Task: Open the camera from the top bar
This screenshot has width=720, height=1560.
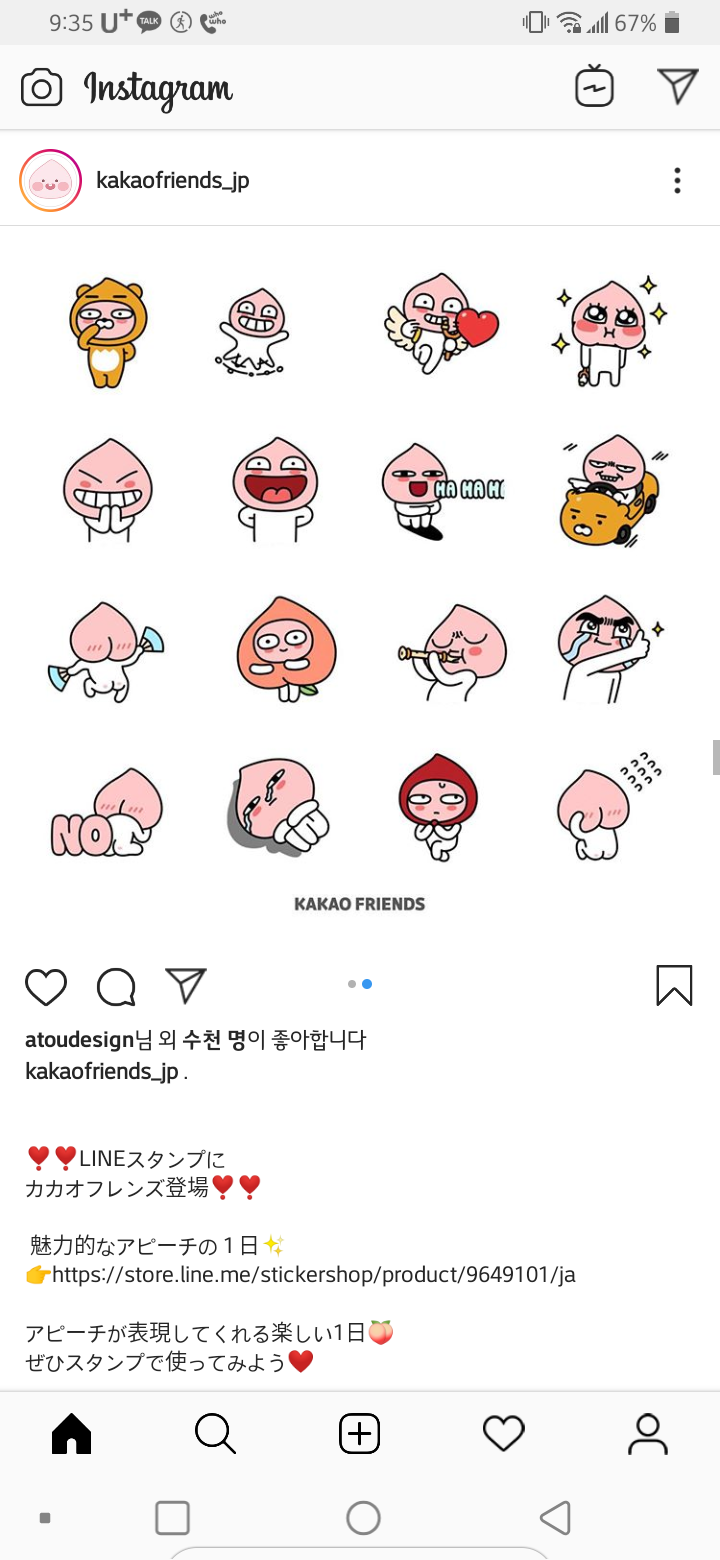Action: coord(42,88)
